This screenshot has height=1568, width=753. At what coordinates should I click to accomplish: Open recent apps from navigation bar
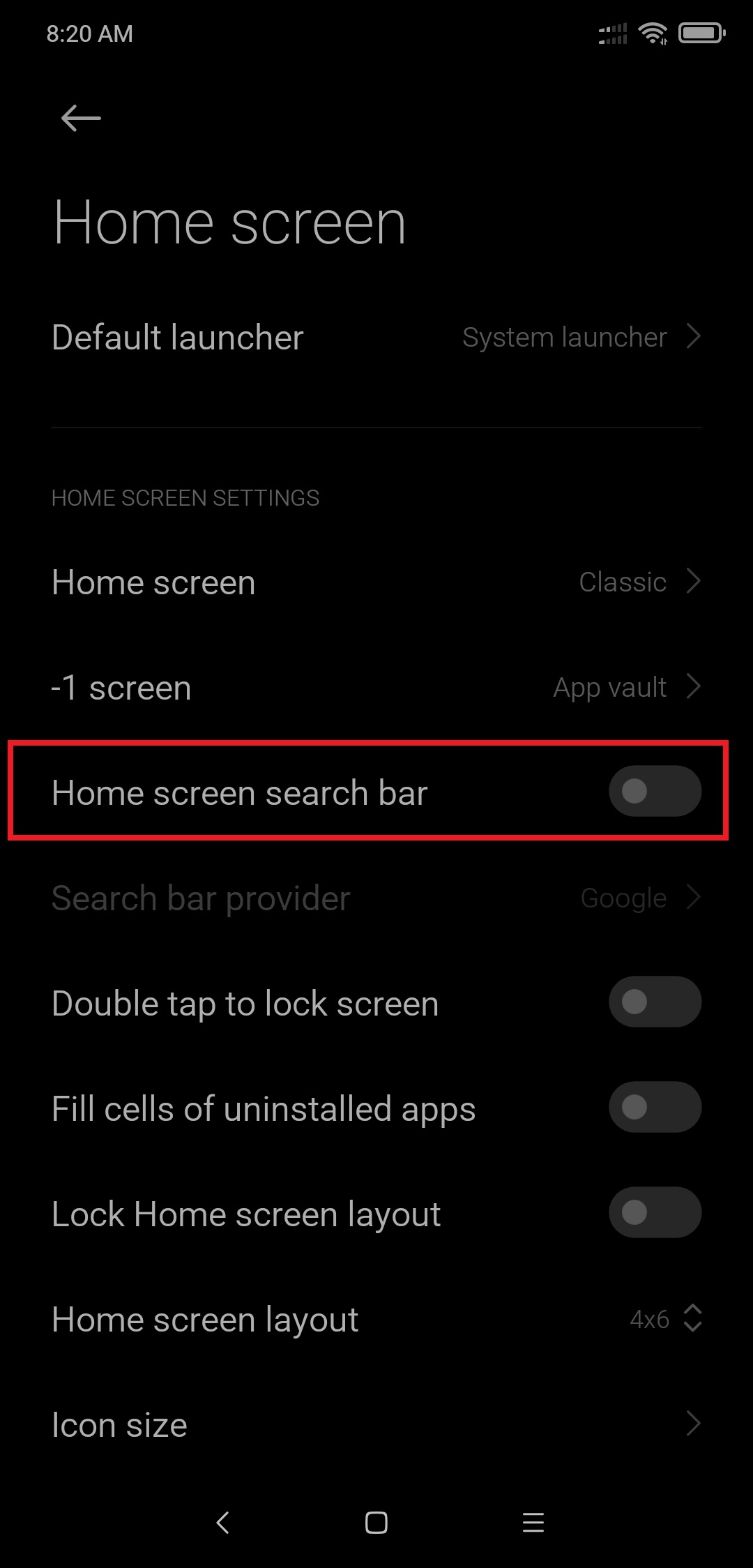tap(533, 1523)
